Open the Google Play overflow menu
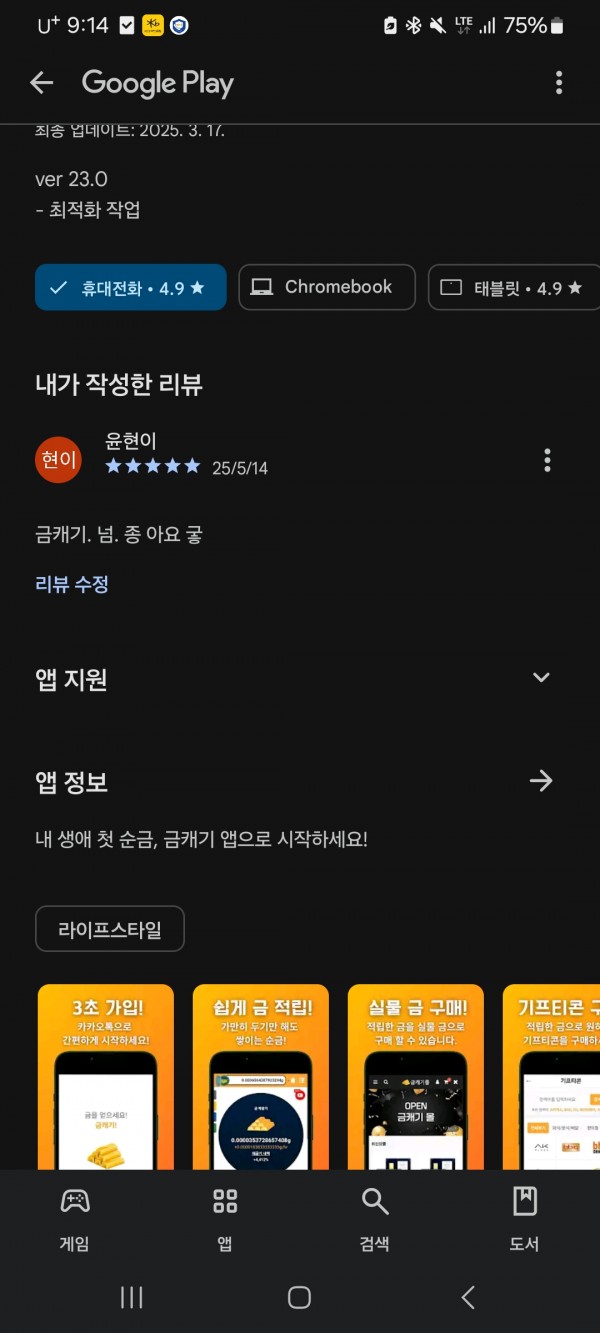The height and width of the screenshot is (1333, 600). (559, 83)
